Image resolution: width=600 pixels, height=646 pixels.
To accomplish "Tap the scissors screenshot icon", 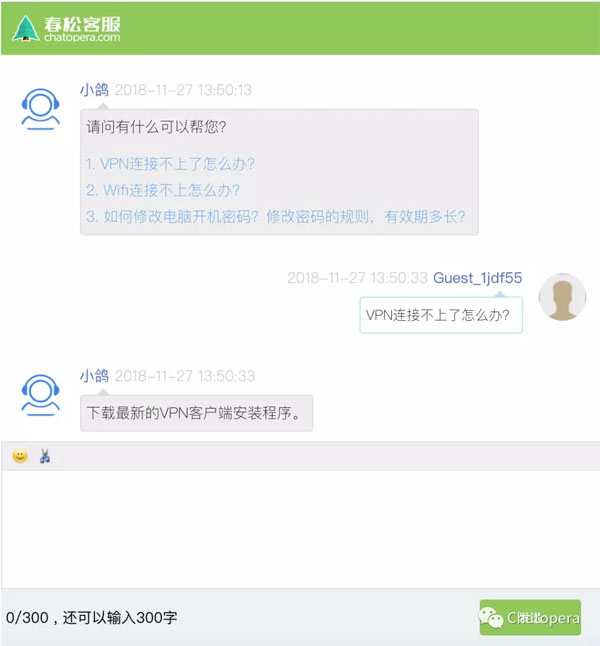I will coord(44,457).
